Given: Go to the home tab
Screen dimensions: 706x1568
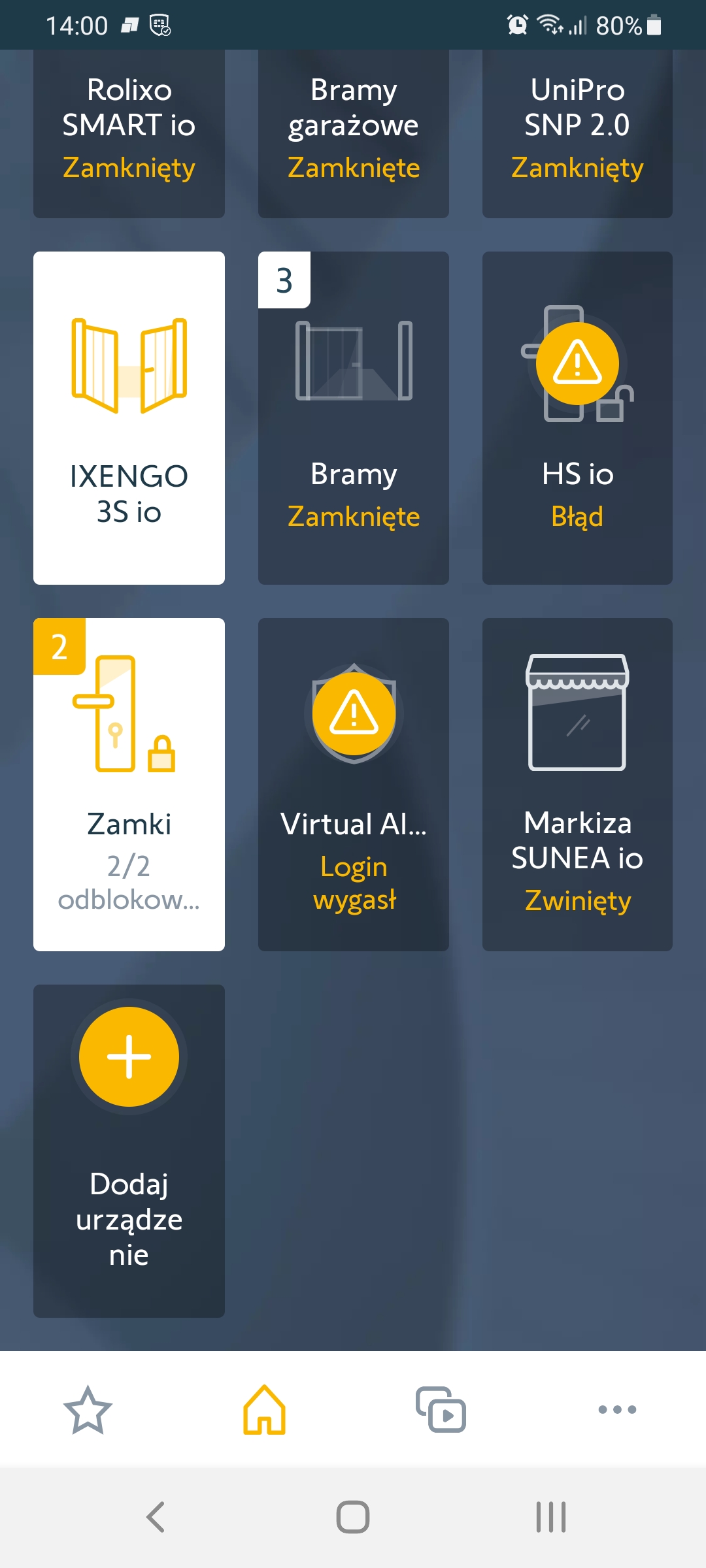Looking at the screenshot, I should click(264, 1410).
